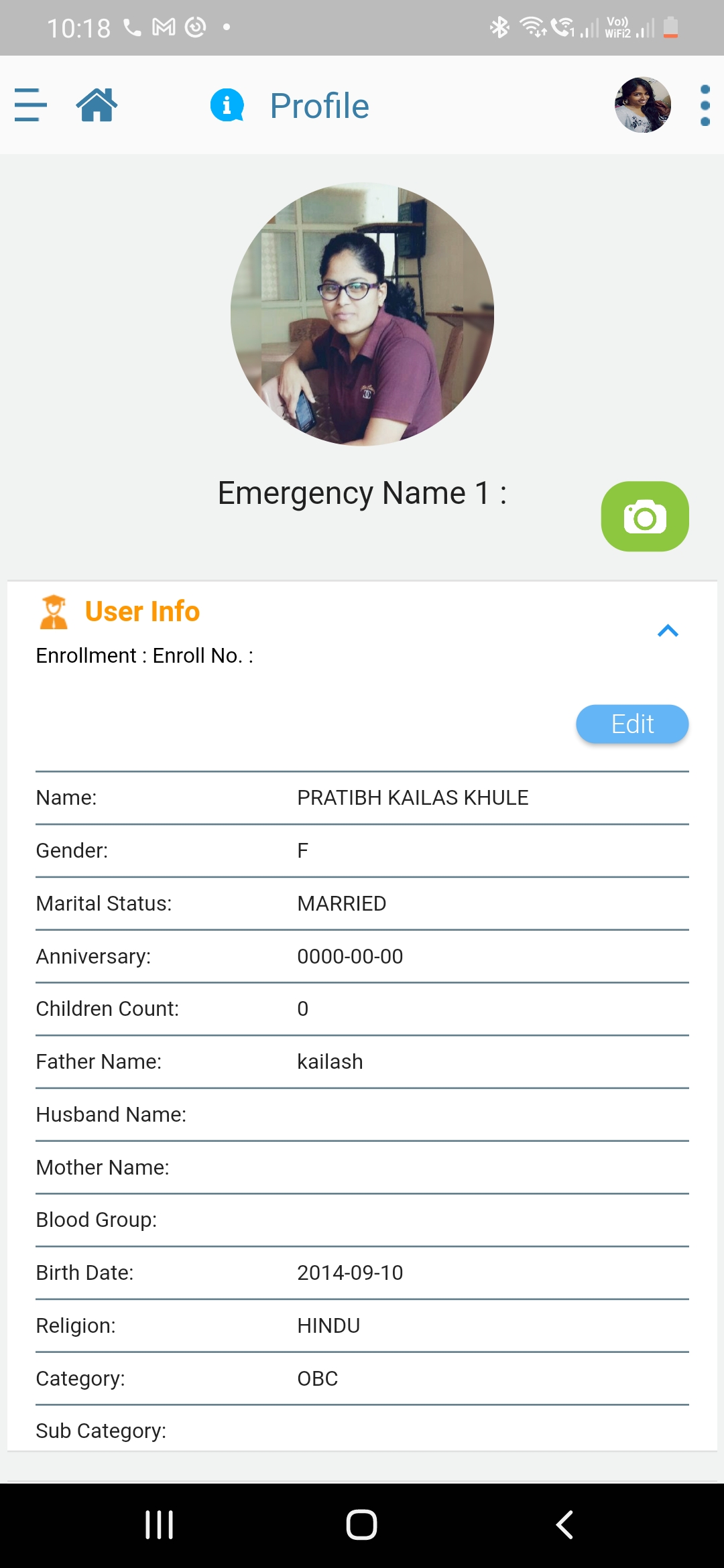The width and height of the screenshot is (724, 1568).
Task: View the large circular profile picture
Action: click(362, 314)
